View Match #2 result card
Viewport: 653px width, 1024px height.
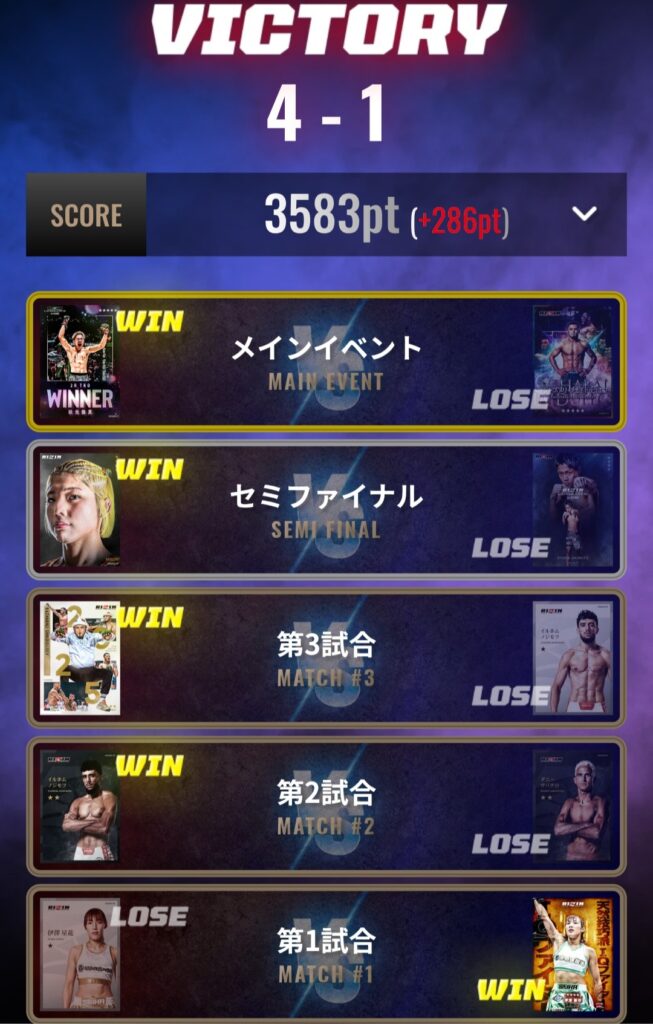(x=326, y=805)
